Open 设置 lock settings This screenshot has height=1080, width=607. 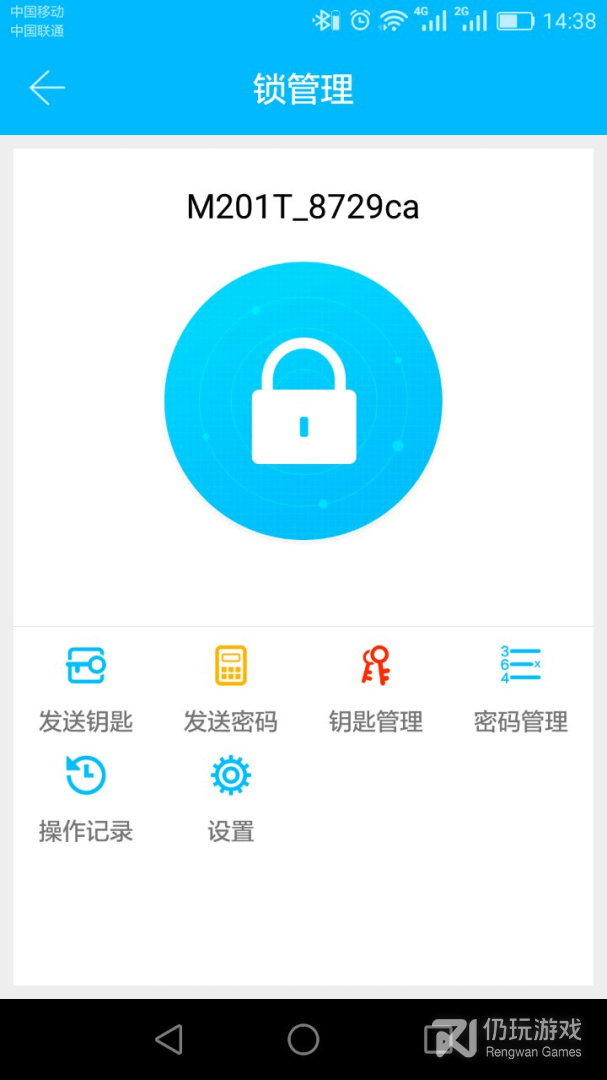click(231, 798)
